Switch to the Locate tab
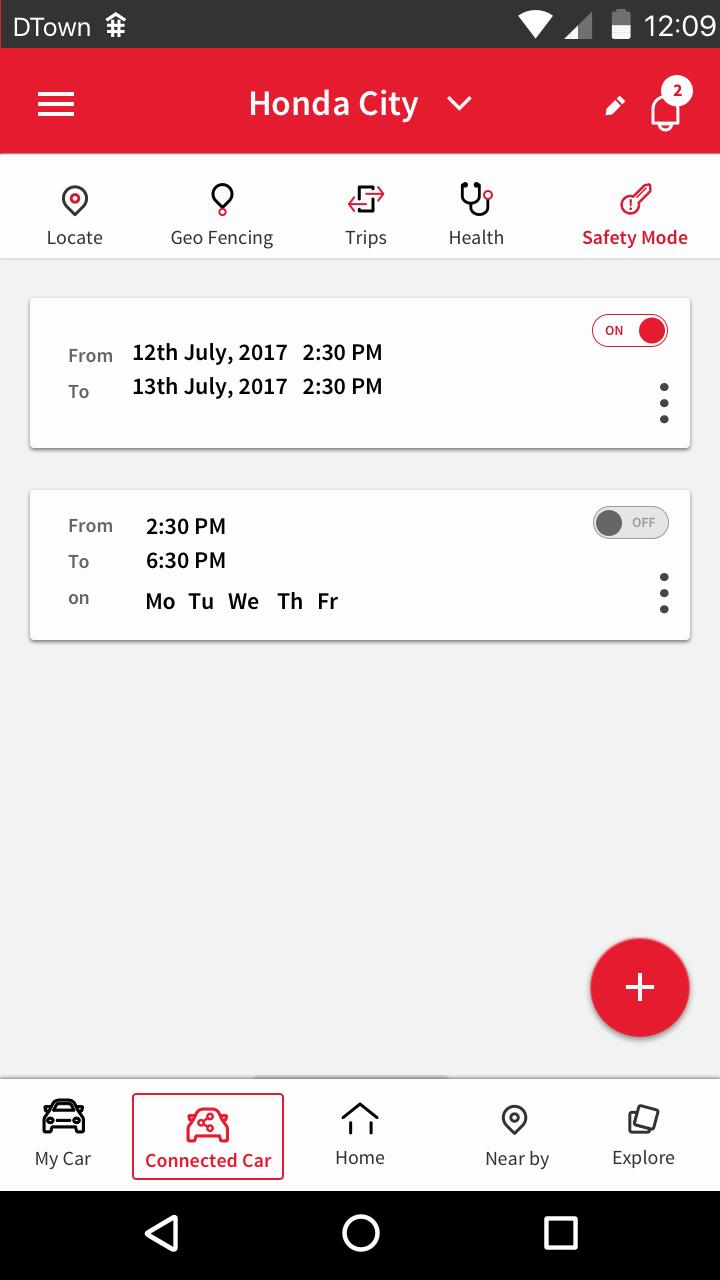This screenshot has width=720, height=1280. (75, 215)
